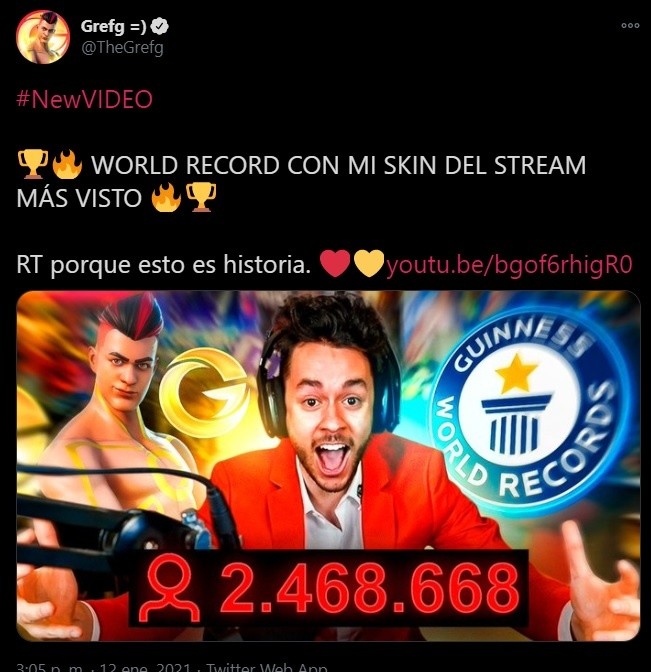
Task: Open Grefg's profile picture
Action: [x=41, y=37]
